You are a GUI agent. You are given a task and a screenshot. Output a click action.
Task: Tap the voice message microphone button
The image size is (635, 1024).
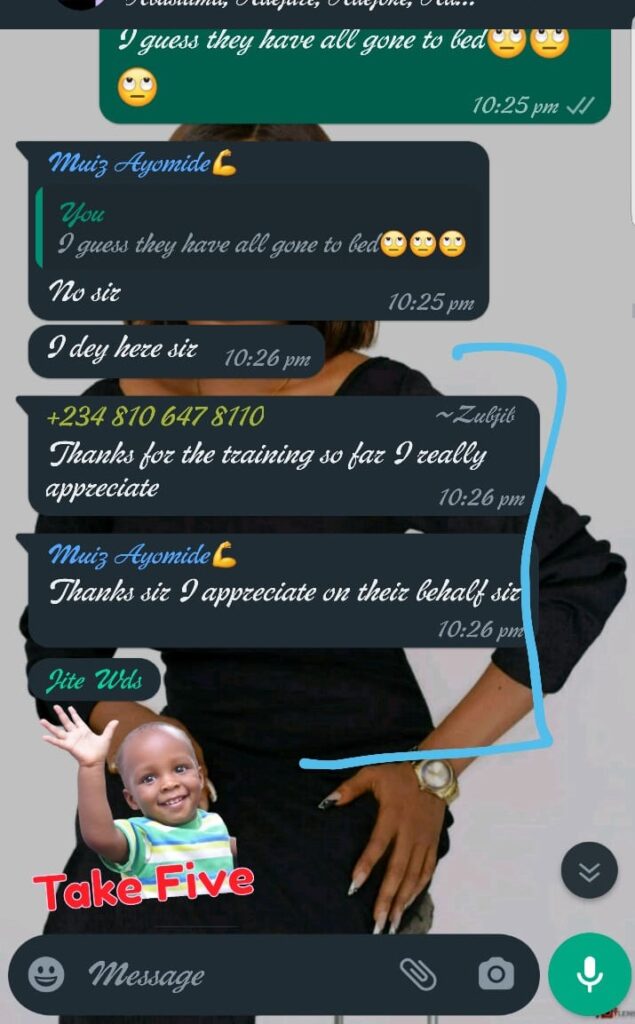pos(590,974)
